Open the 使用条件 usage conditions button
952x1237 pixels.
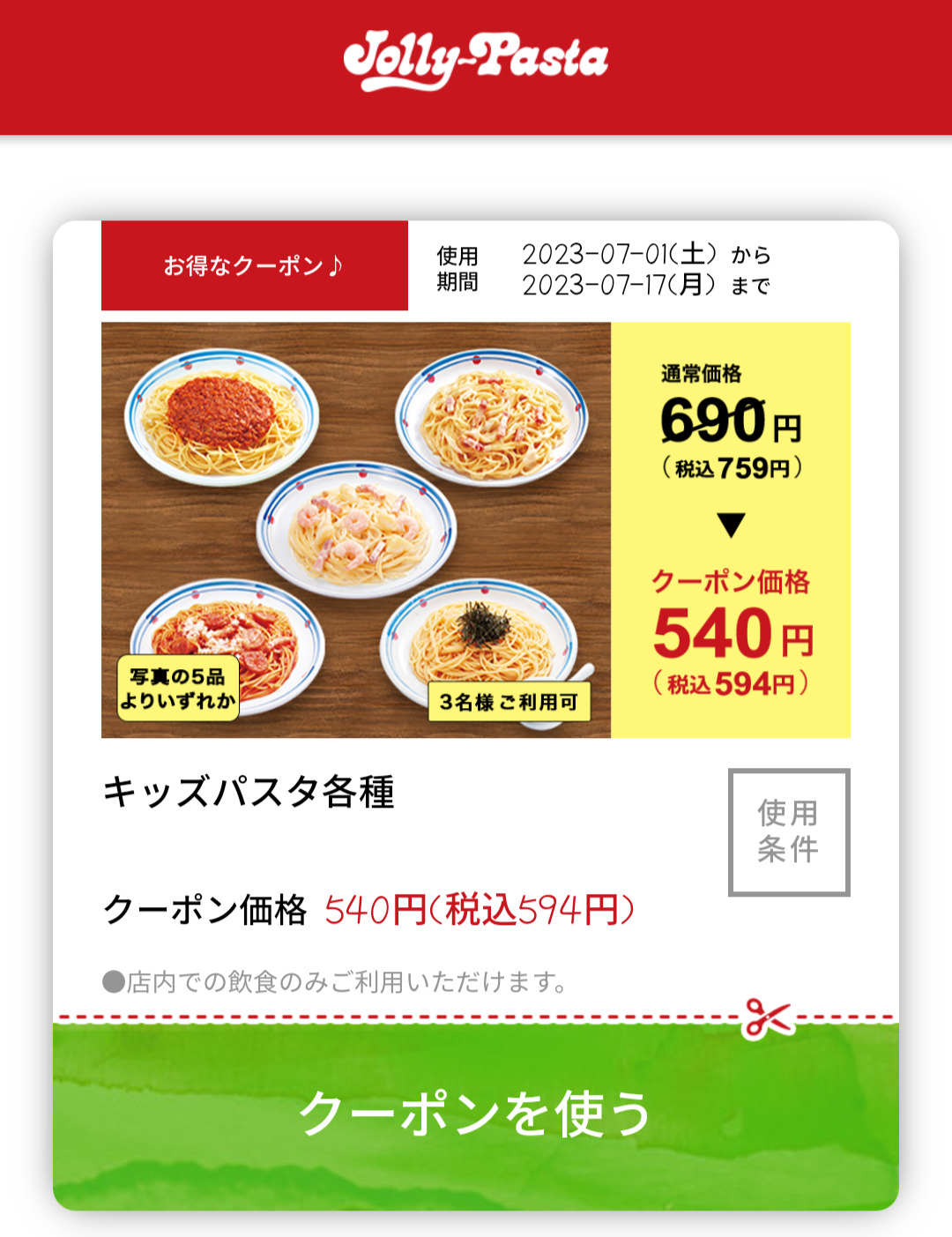[789, 831]
